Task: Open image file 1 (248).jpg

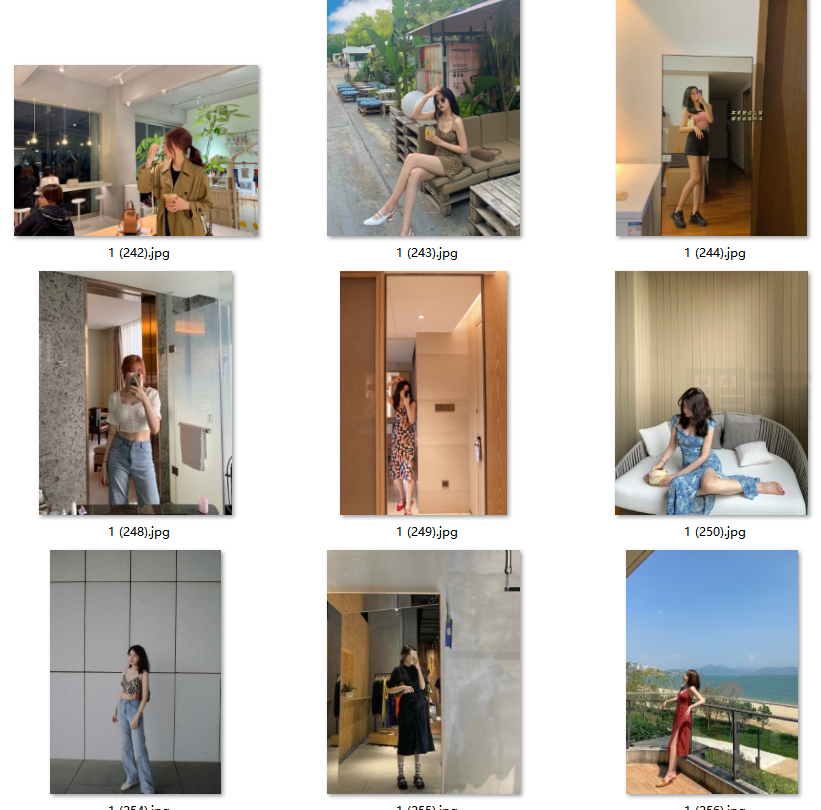Action: tap(136, 393)
